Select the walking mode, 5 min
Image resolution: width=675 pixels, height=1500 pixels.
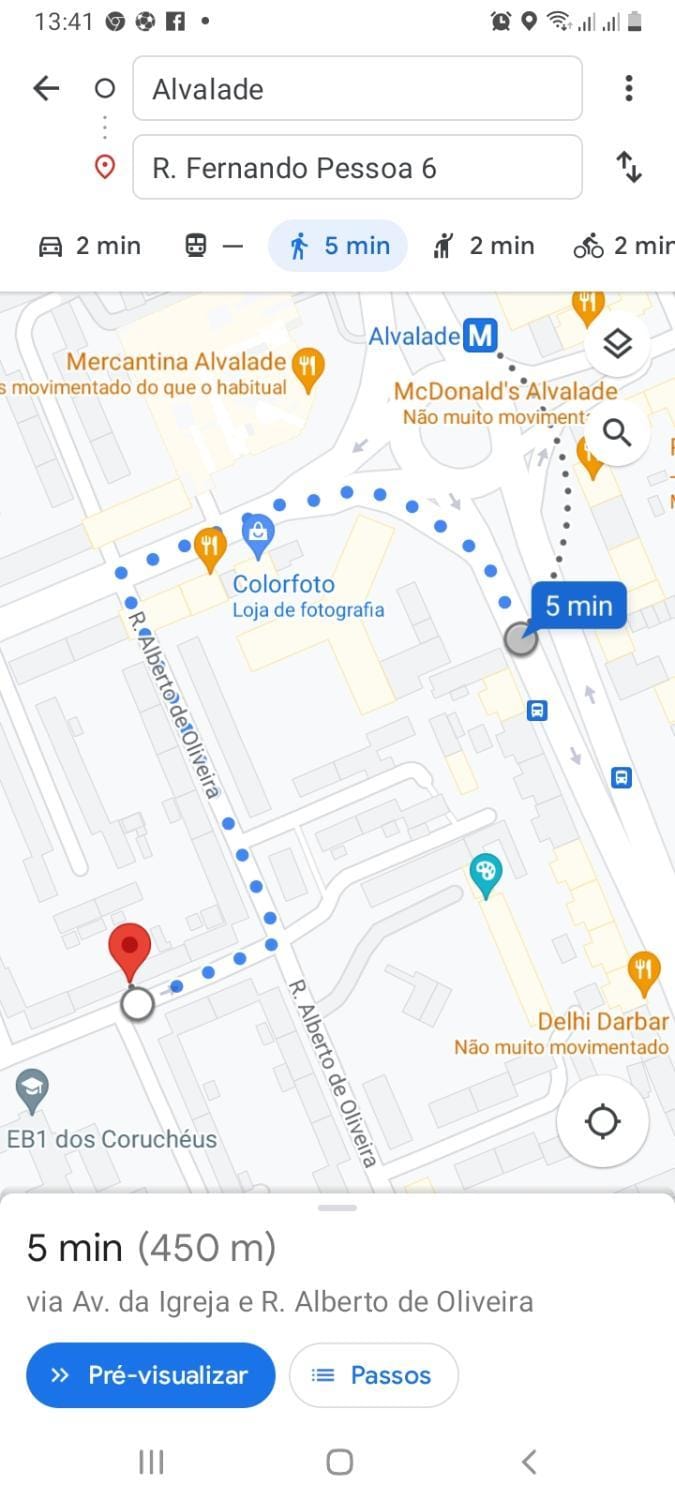(338, 246)
